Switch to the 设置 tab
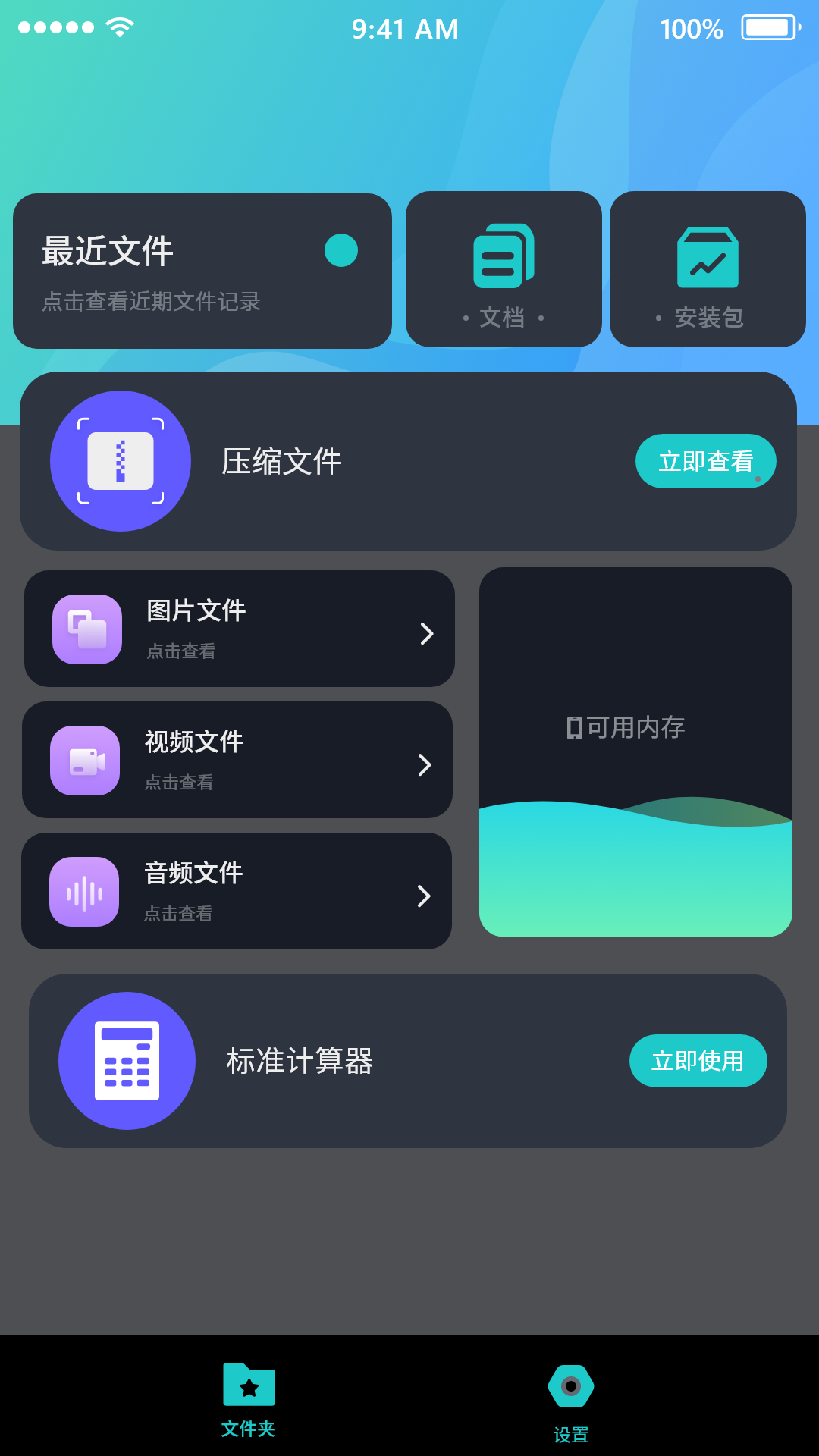The width and height of the screenshot is (819, 1456). (571, 1401)
